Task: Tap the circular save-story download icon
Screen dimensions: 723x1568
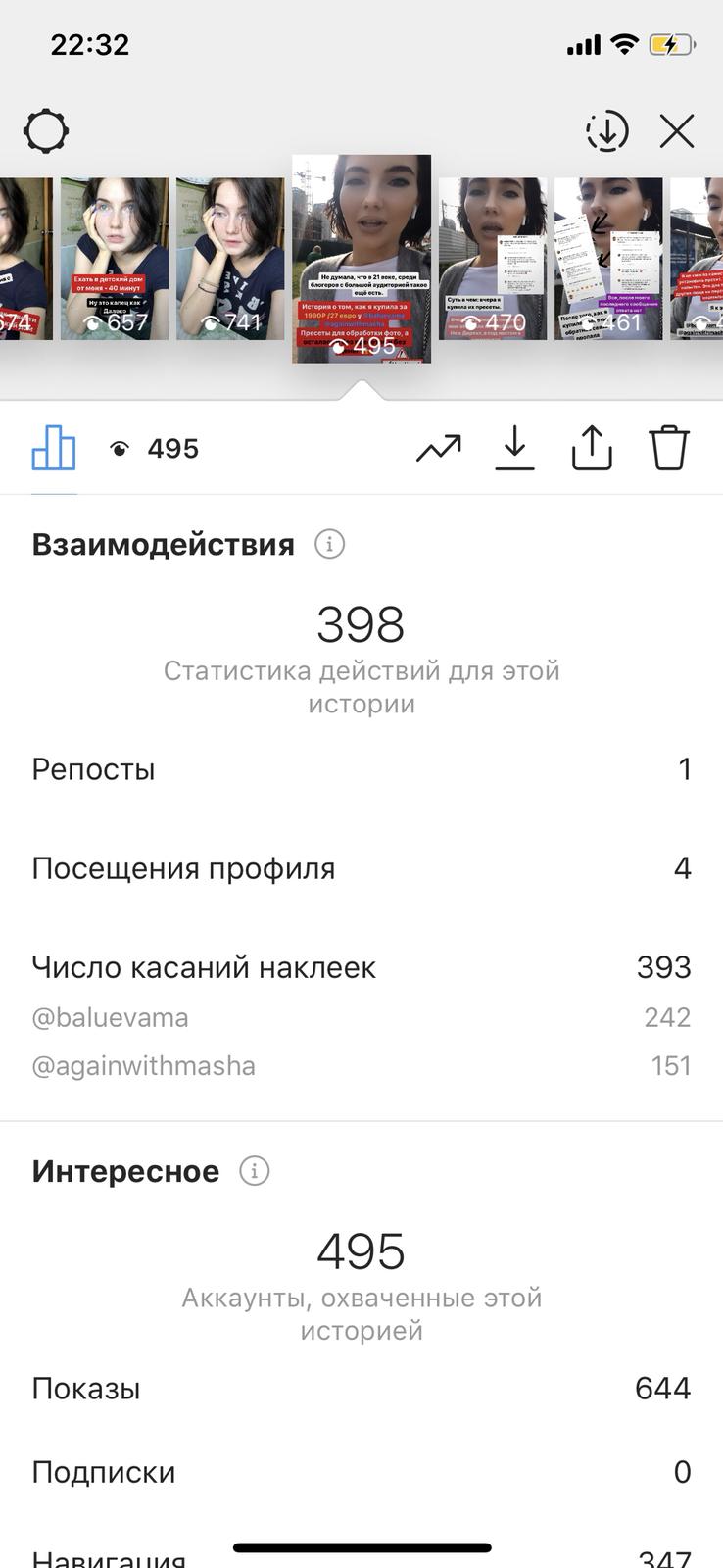Action: [607, 131]
